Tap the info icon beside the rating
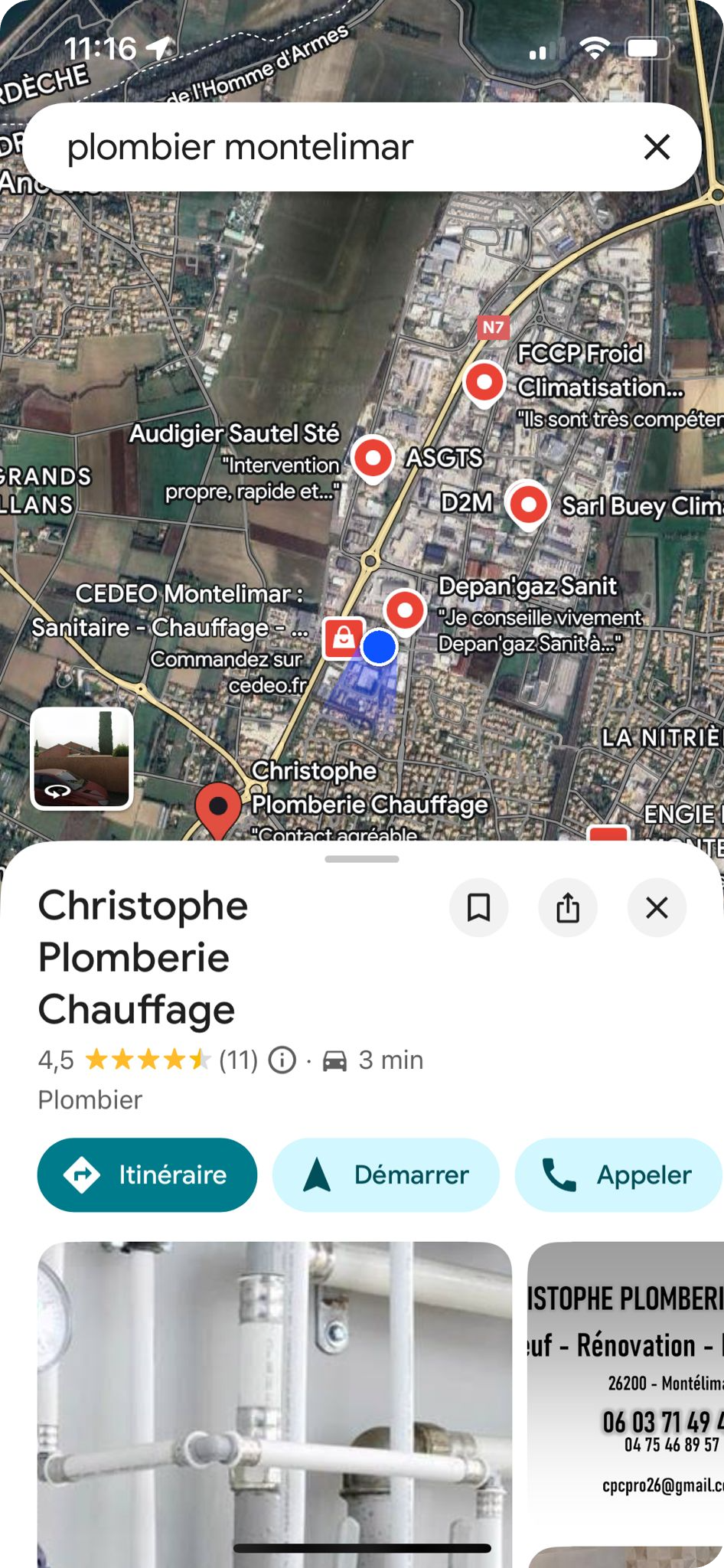 [281, 1060]
